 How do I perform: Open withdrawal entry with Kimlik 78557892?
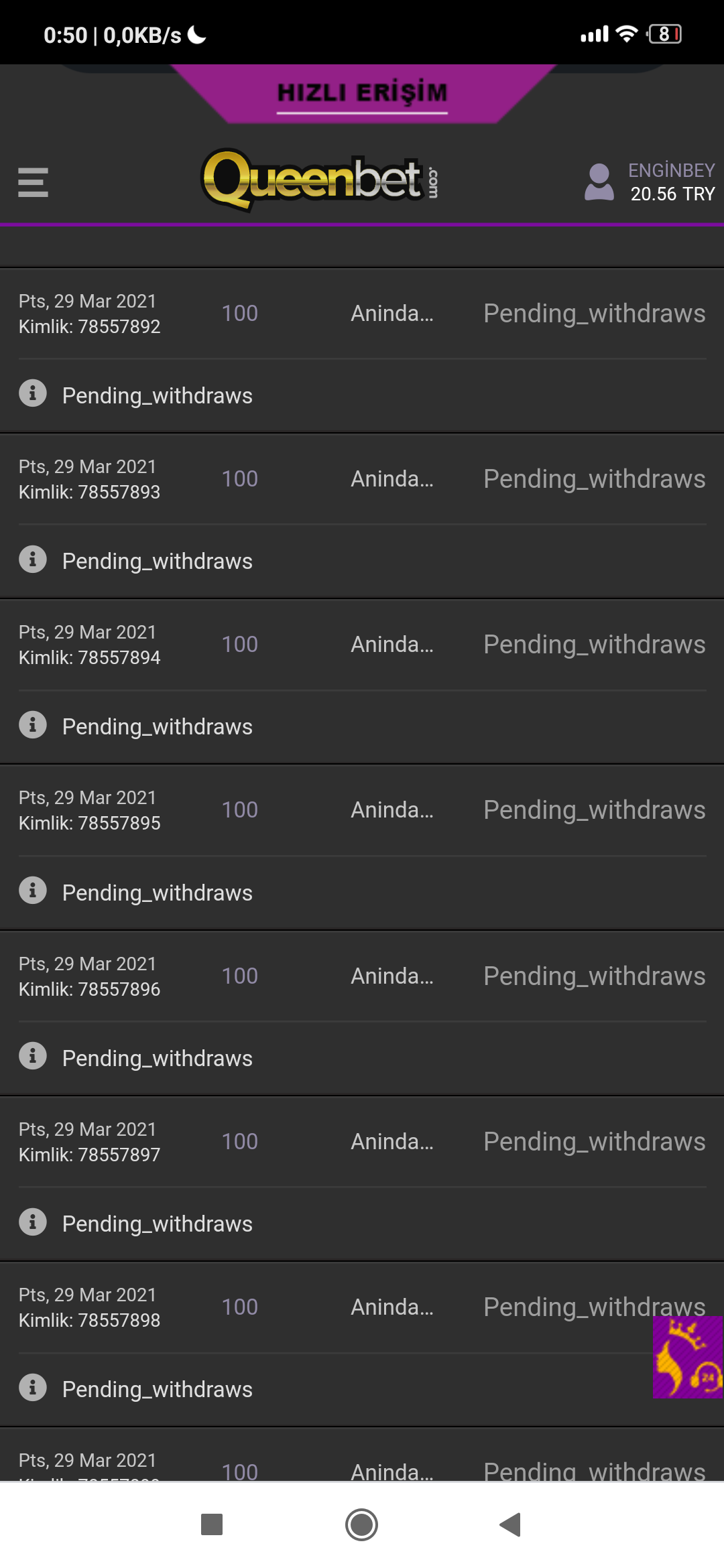tap(362, 314)
